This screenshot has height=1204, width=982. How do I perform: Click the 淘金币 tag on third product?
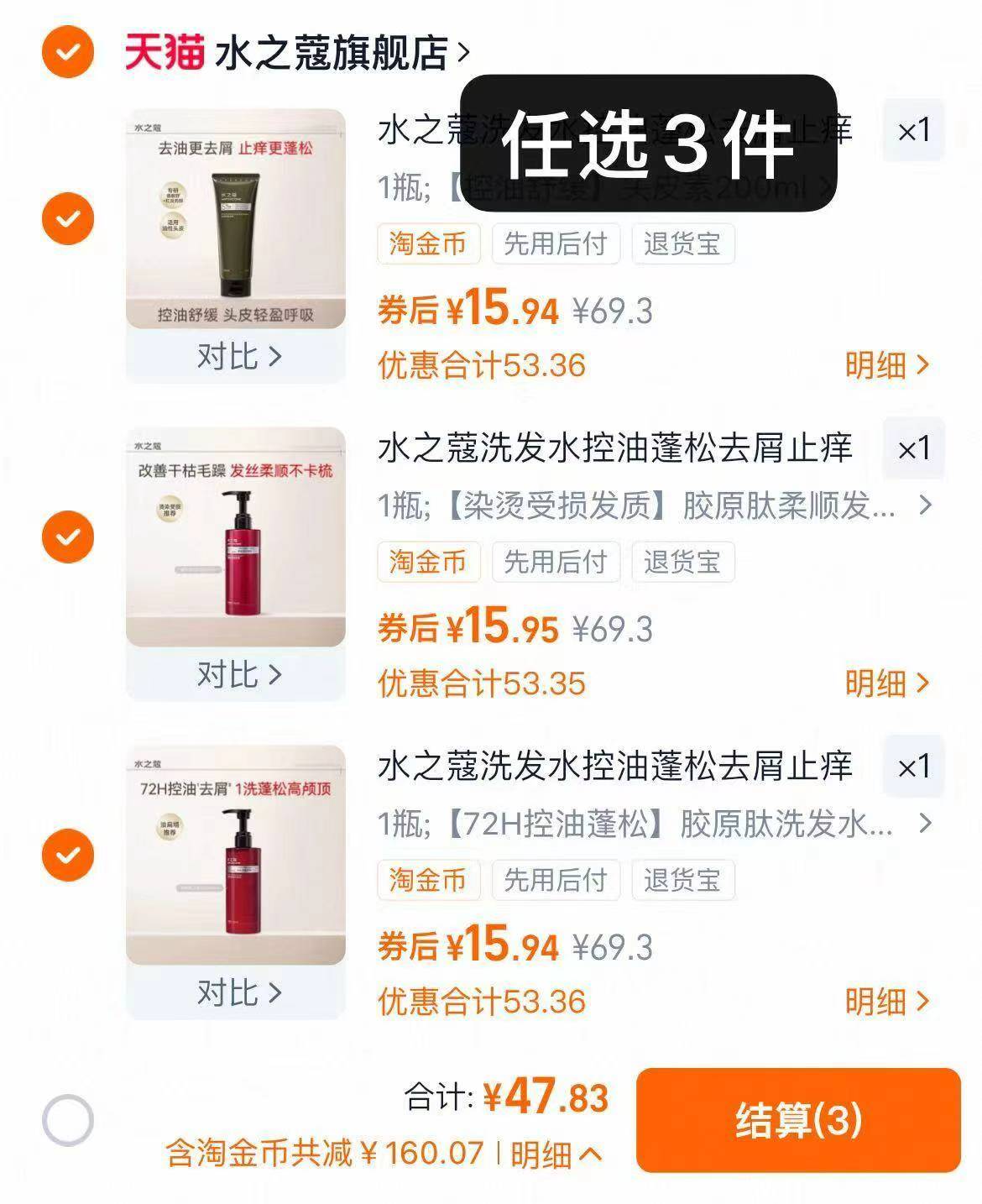tap(428, 881)
